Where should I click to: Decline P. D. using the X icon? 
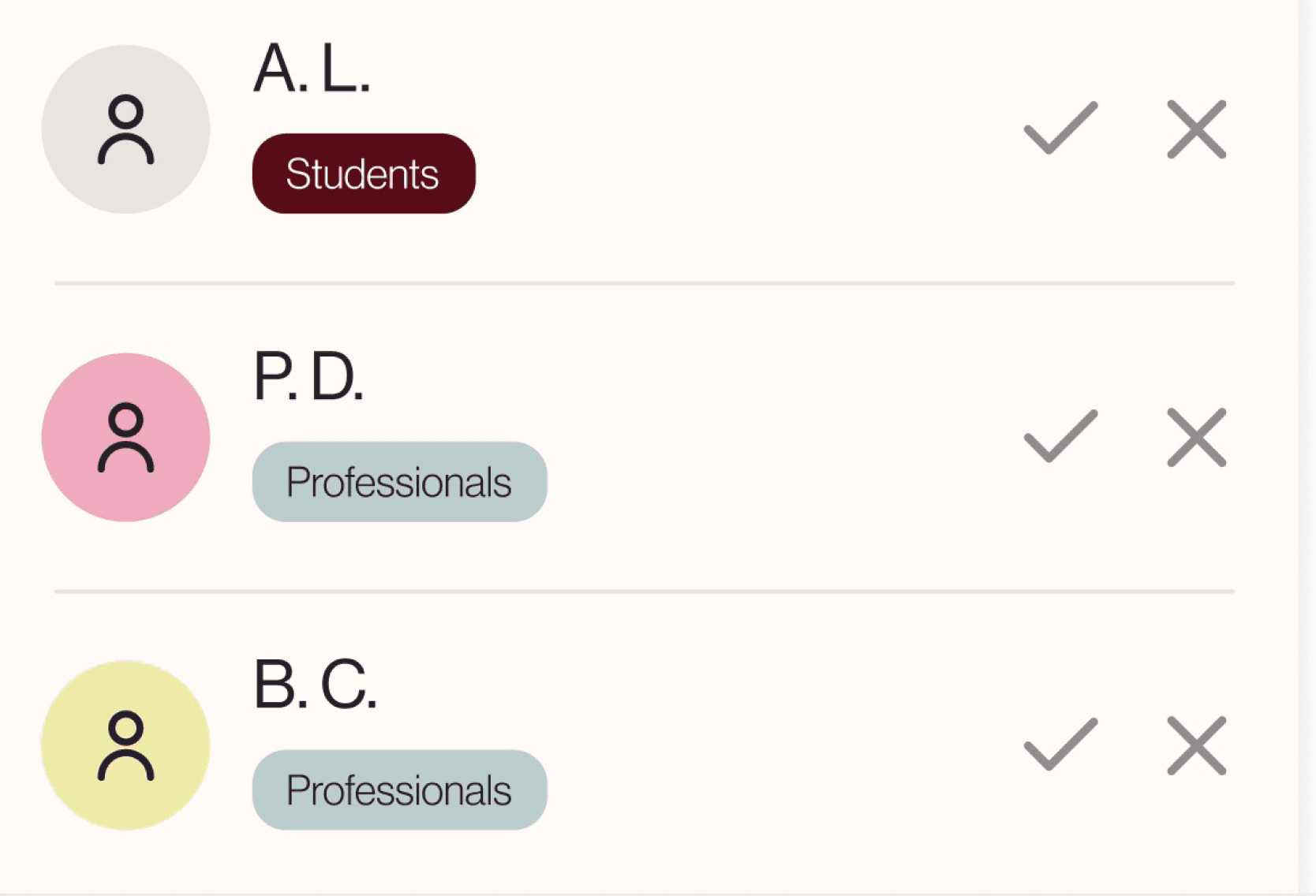(1196, 437)
